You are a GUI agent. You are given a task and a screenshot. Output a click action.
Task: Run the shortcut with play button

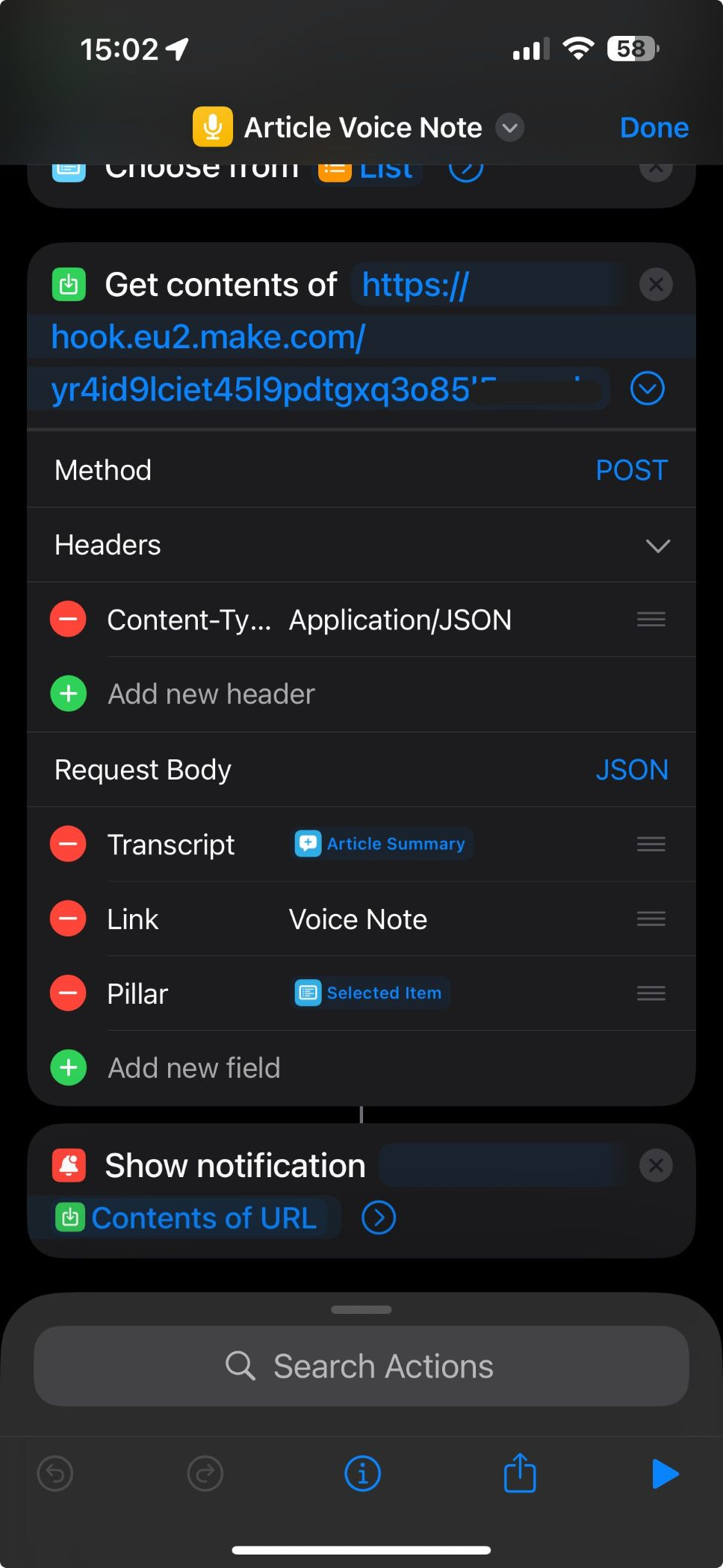click(x=664, y=1475)
